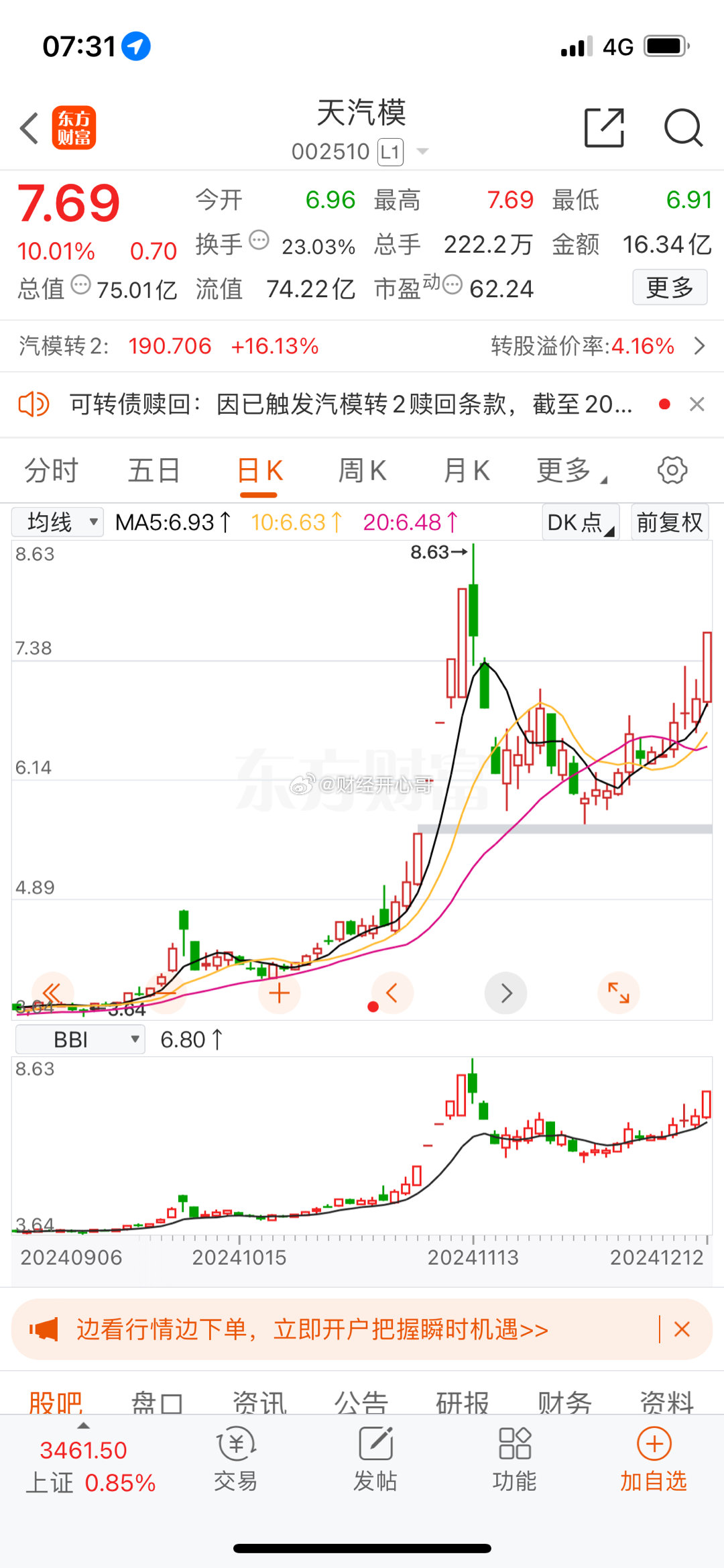Image resolution: width=724 pixels, height=1568 pixels.
Task: Open the search magnifier icon
Action: [x=683, y=127]
